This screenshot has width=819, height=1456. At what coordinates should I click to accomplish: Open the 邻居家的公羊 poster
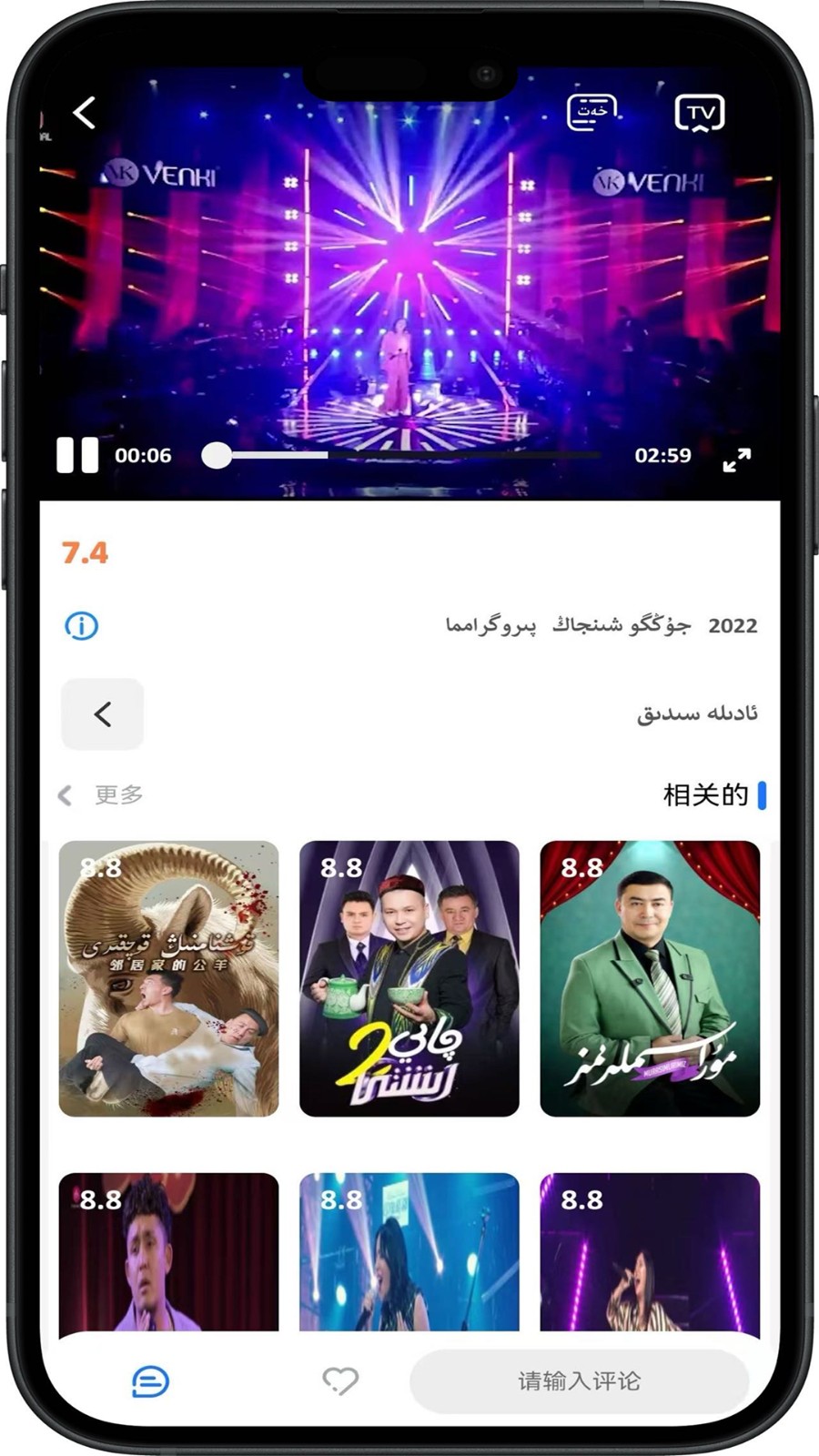168,978
